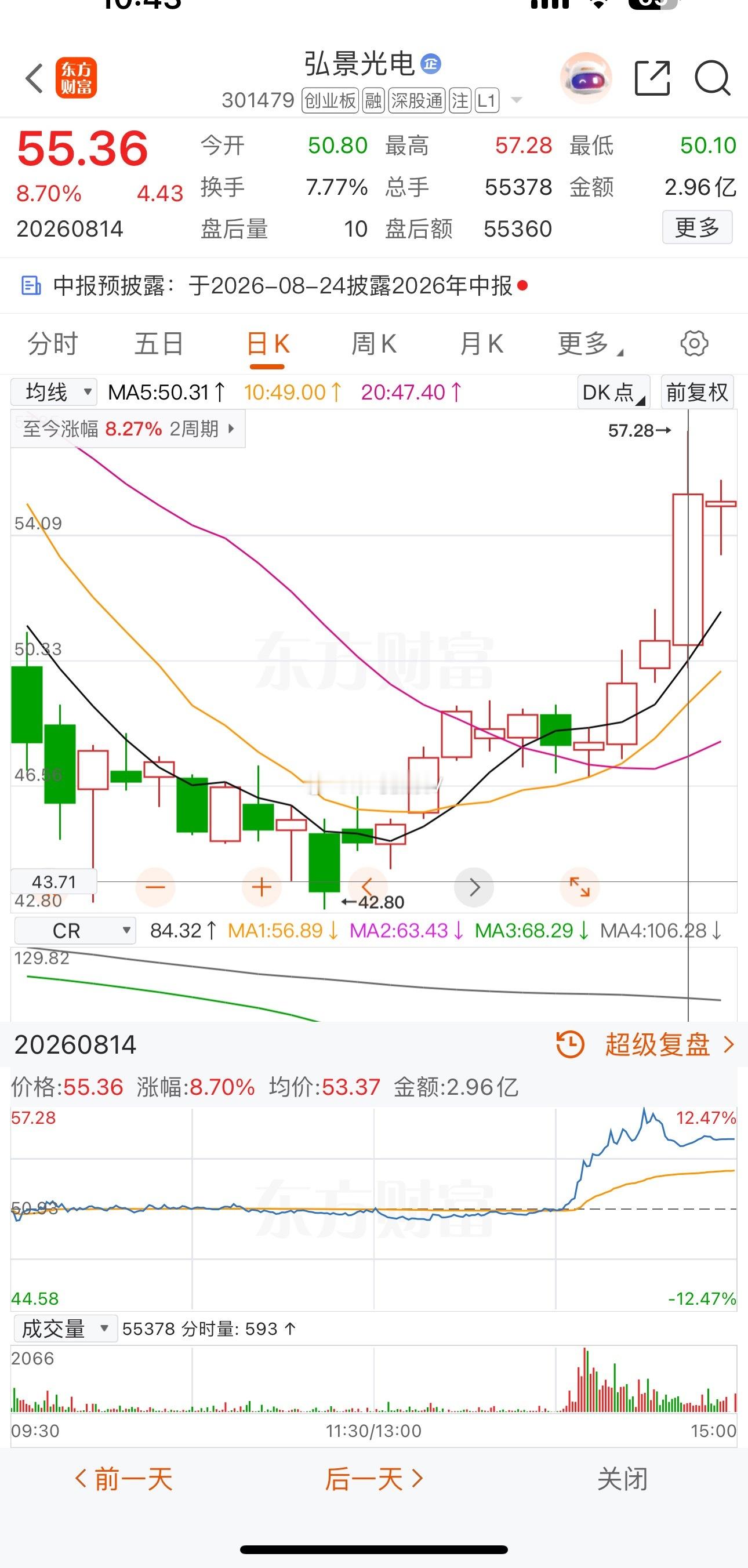748x1568 pixels.
Task: Close the intraday panel with 关闭
Action: [622, 1479]
